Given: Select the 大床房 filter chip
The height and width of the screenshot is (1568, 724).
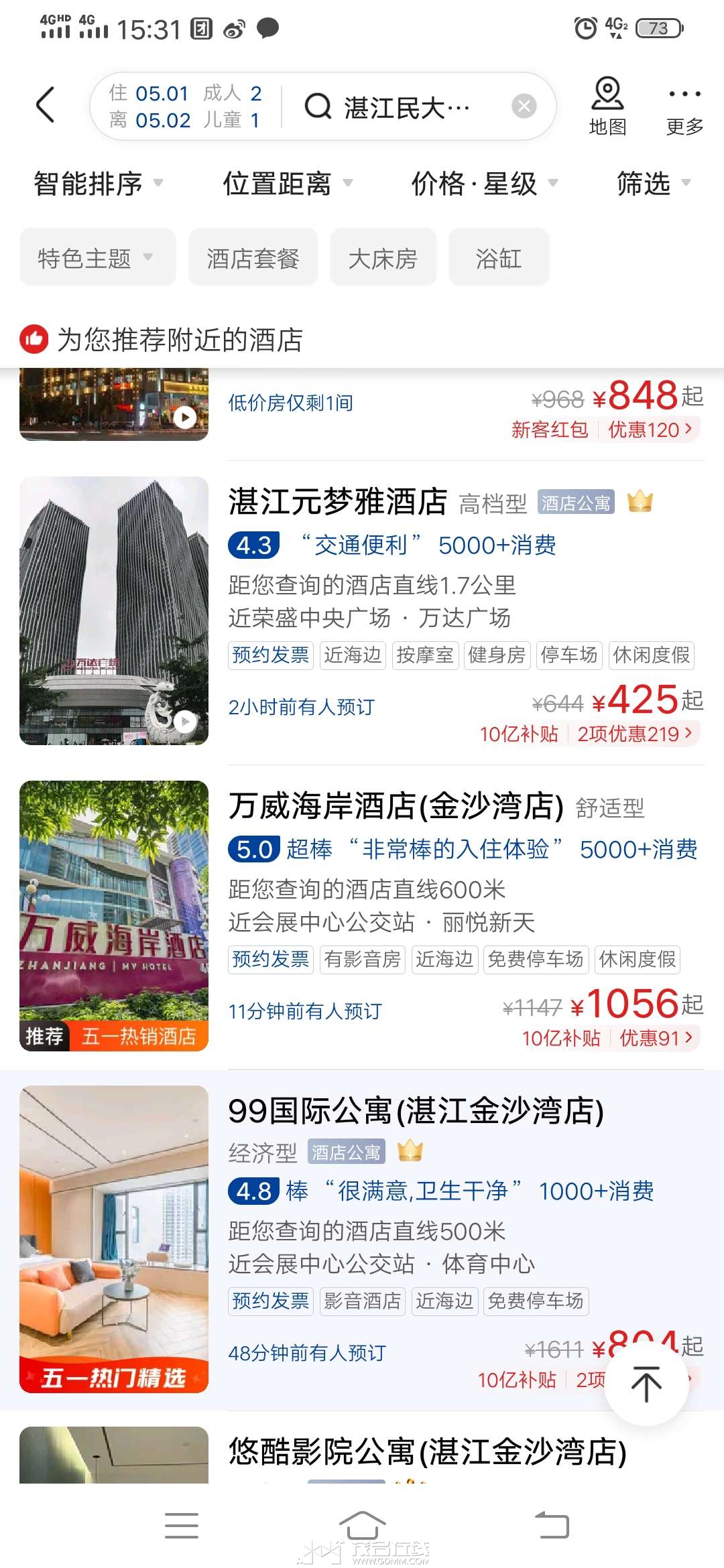Looking at the screenshot, I should point(383,257).
